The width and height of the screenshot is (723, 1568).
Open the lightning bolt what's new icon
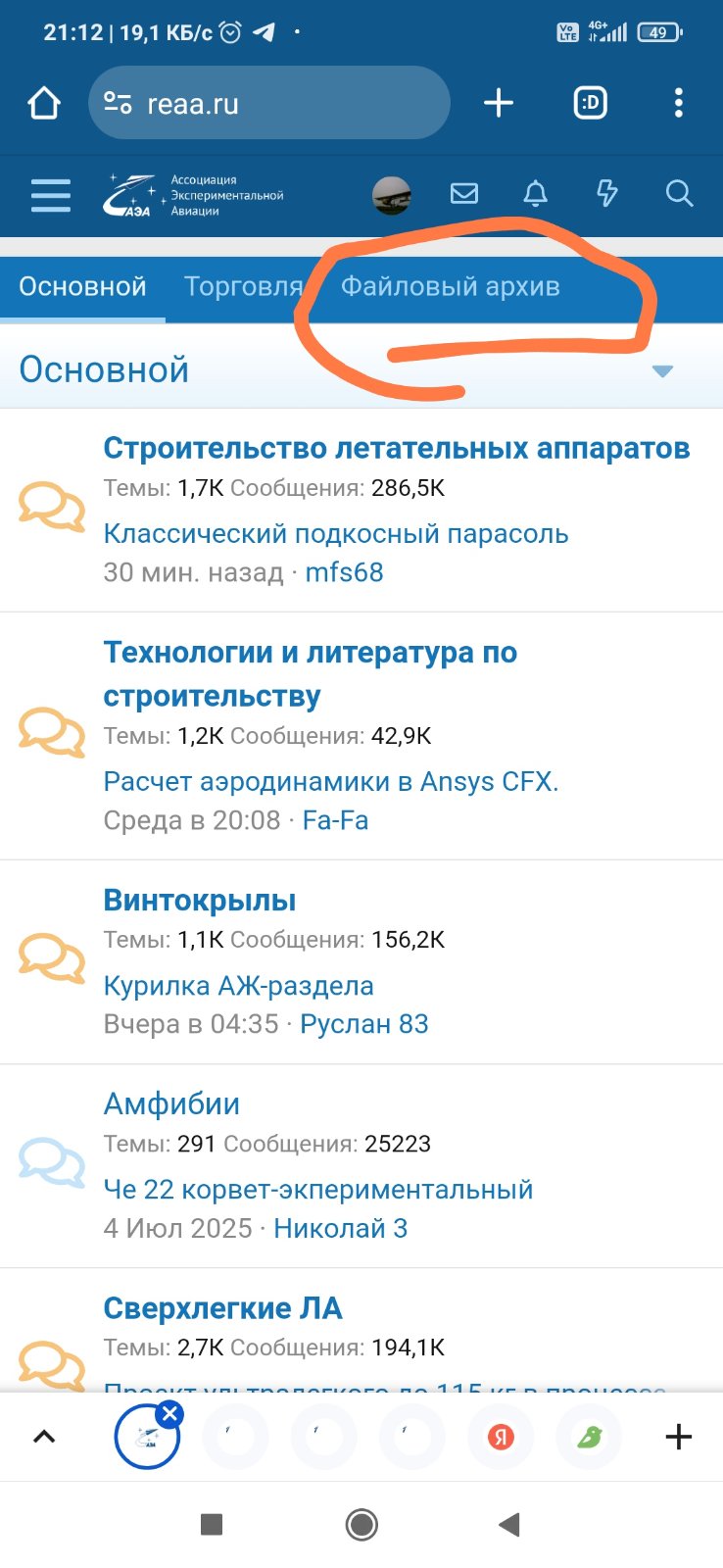pyautogui.click(x=607, y=194)
